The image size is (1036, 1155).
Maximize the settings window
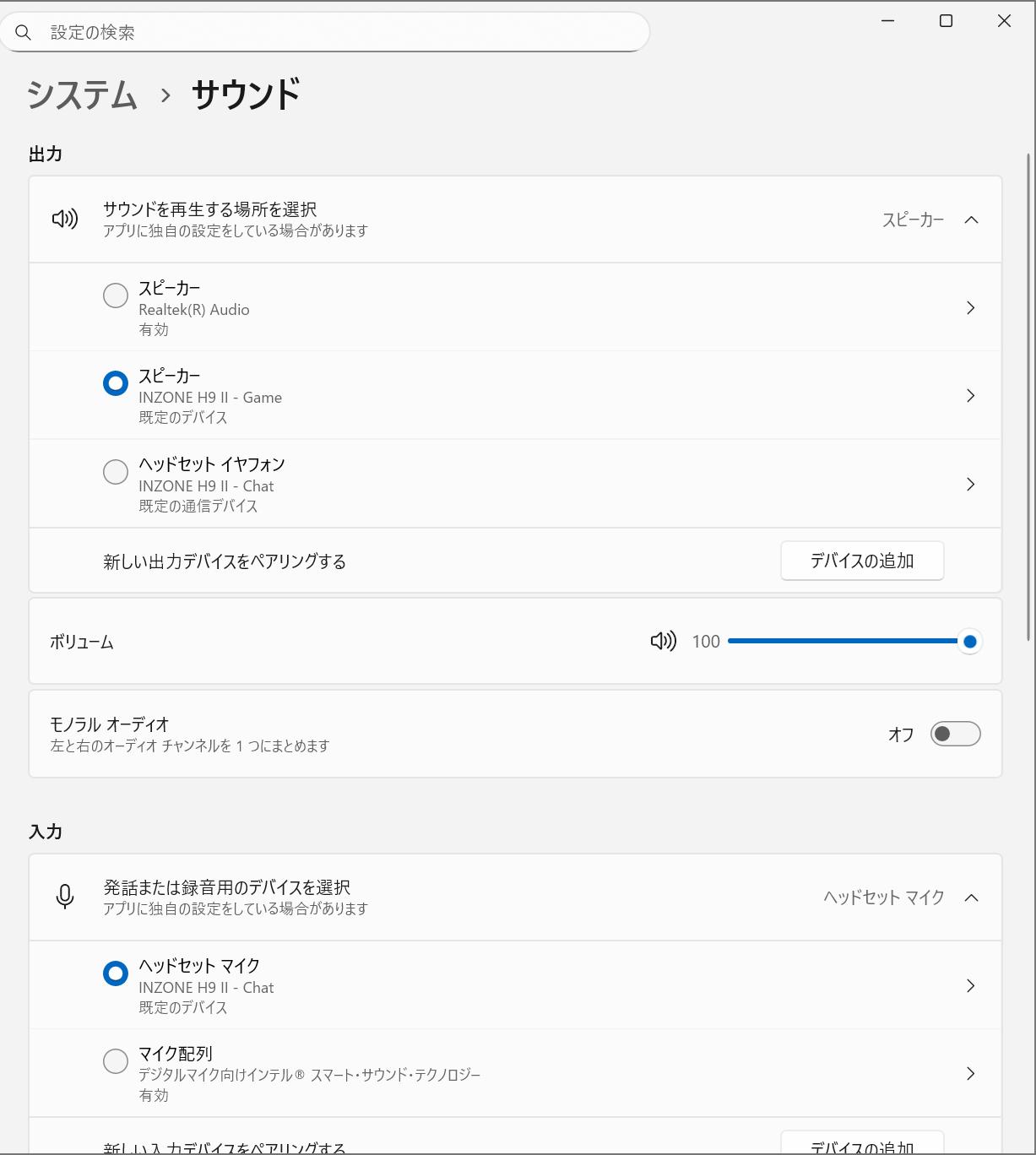[946, 21]
